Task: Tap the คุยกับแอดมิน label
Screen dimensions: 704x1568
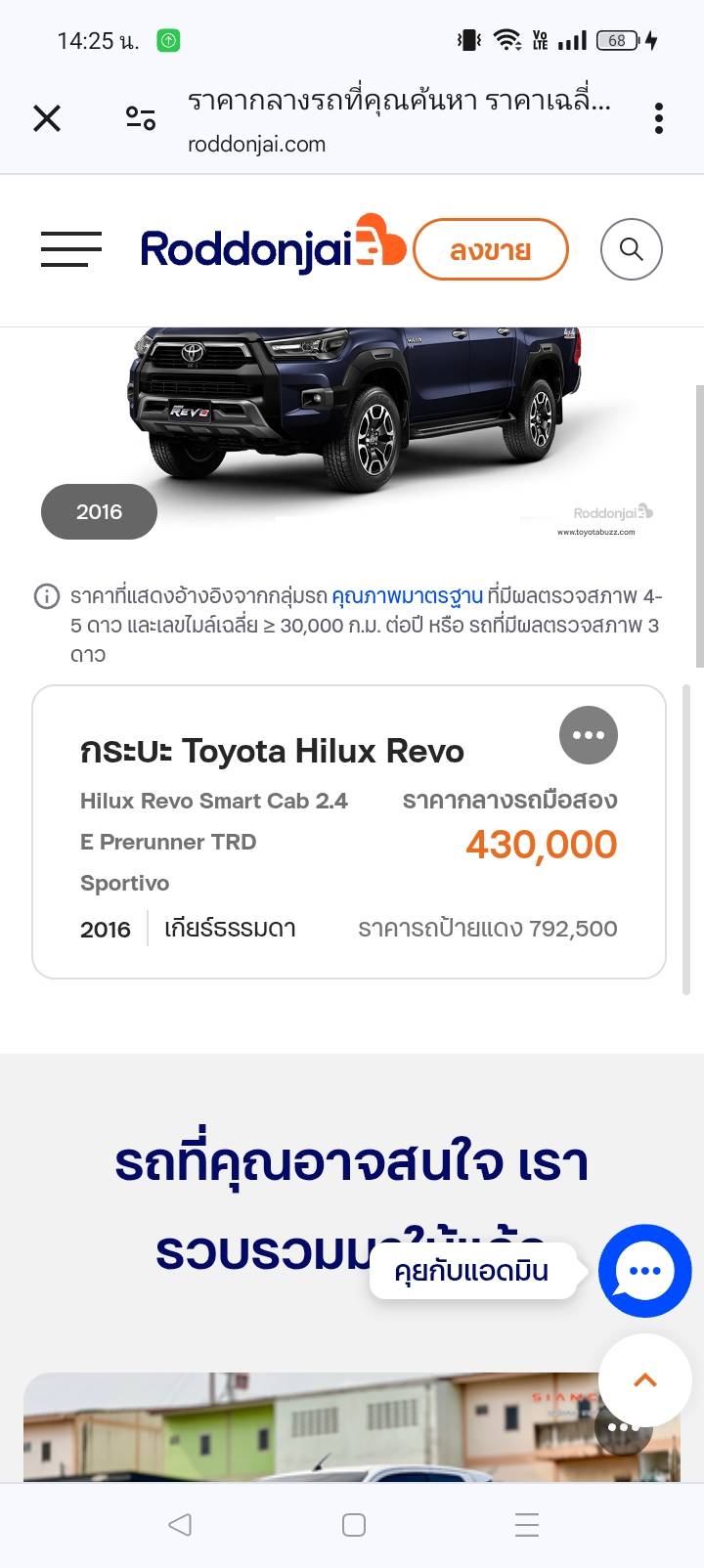Action: tap(471, 1271)
